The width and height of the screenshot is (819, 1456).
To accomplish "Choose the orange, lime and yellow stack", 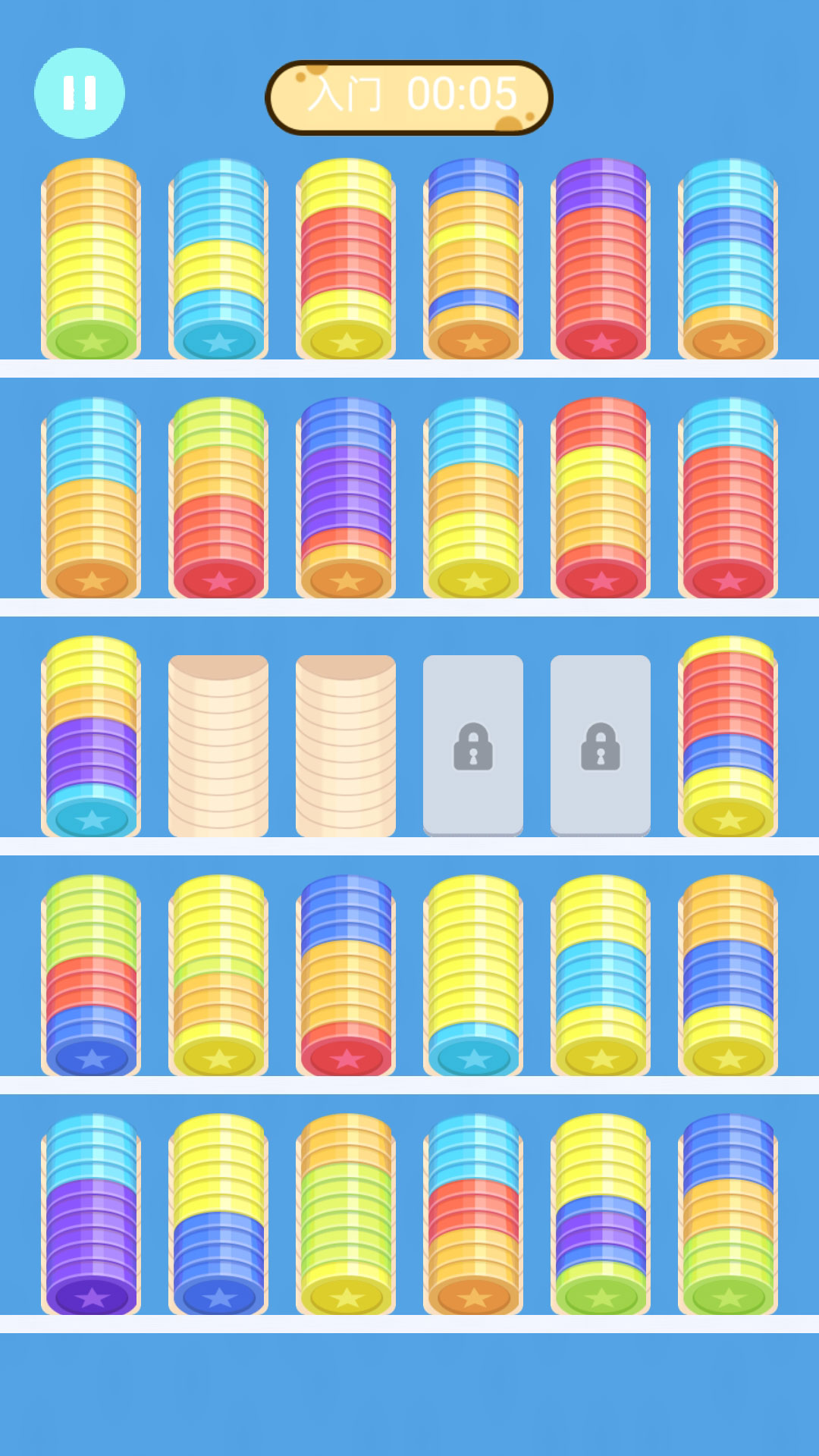I will pyautogui.click(x=346, y=1215).
